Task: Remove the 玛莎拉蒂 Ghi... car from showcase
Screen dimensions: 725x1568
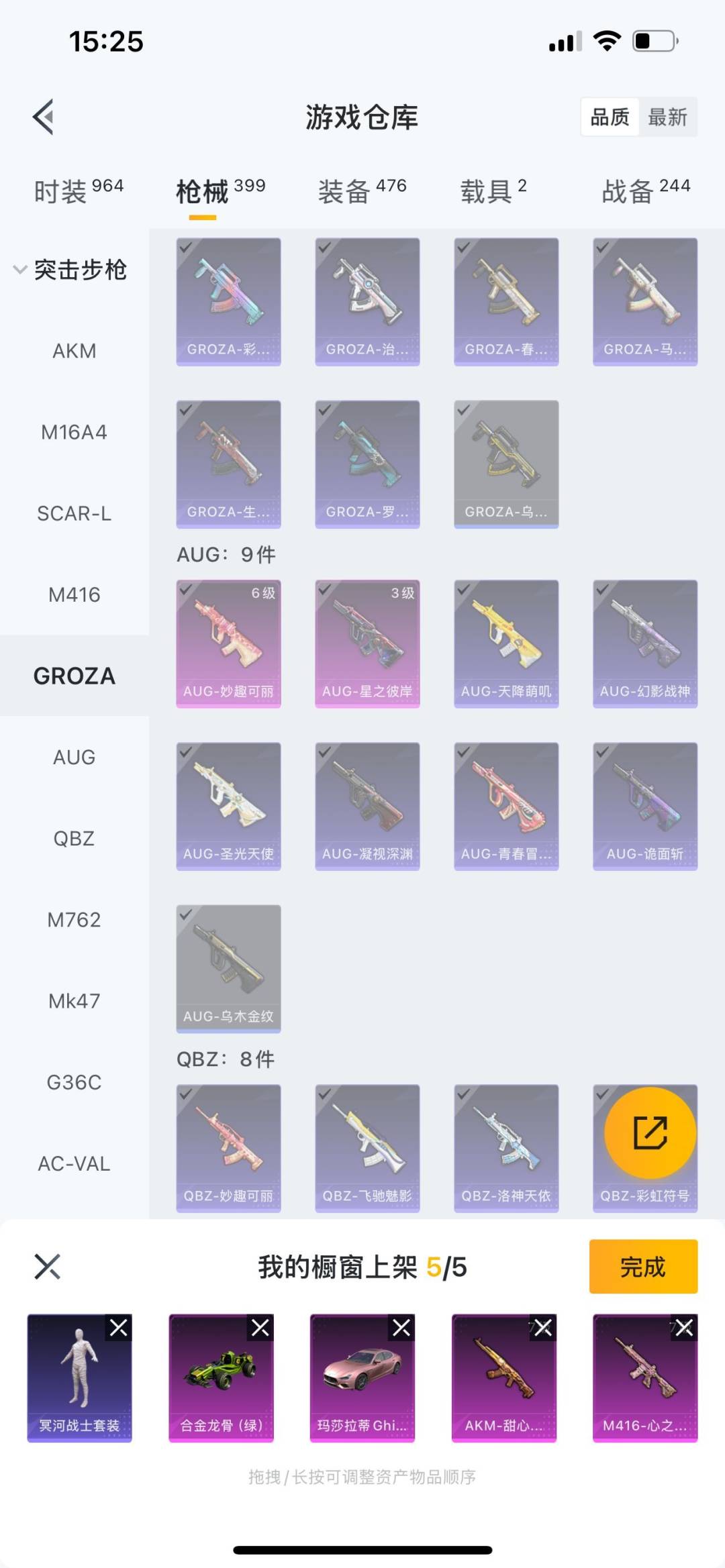Action: [x=401, y=1327]
